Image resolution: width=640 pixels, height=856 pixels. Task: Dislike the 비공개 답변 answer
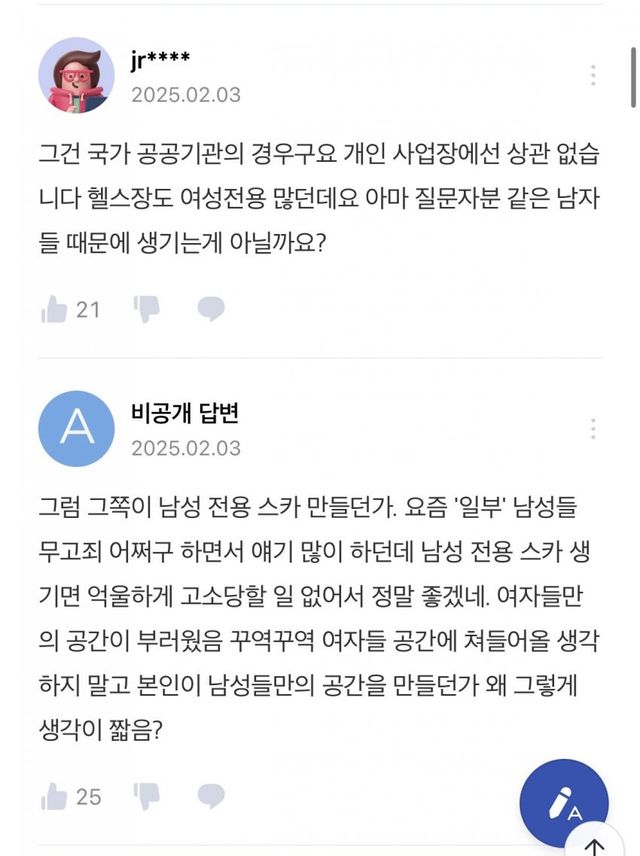[146, 796]
